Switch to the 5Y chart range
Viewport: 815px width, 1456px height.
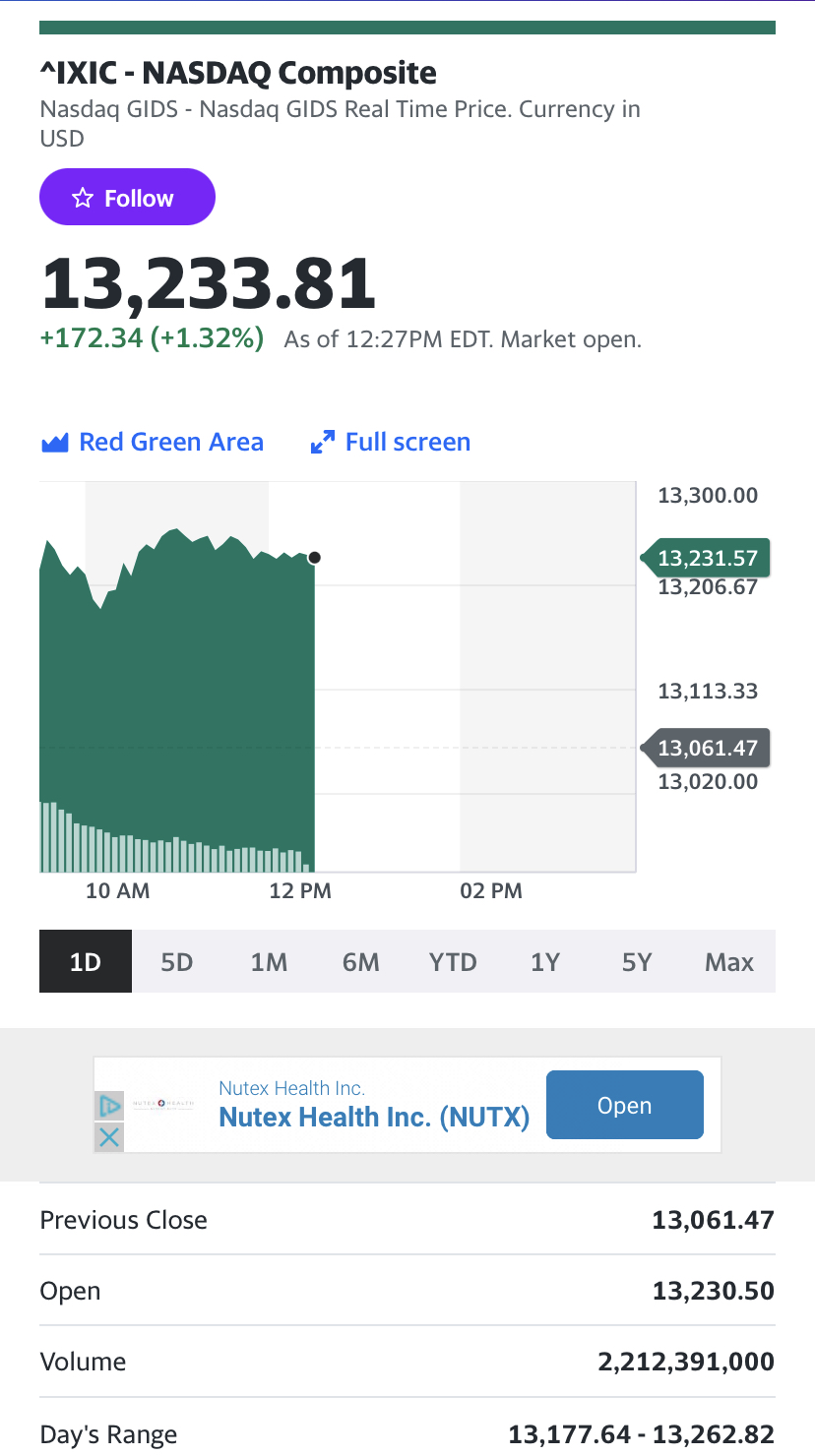tap(637, 961)
